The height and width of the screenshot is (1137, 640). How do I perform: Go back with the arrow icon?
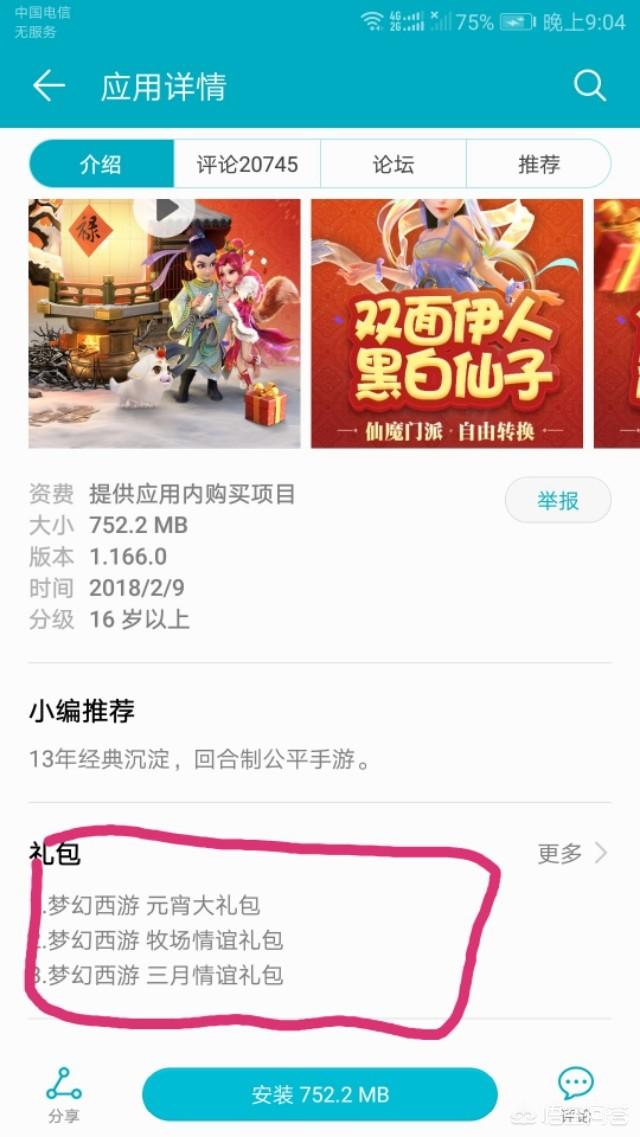[x=49, y=86]
